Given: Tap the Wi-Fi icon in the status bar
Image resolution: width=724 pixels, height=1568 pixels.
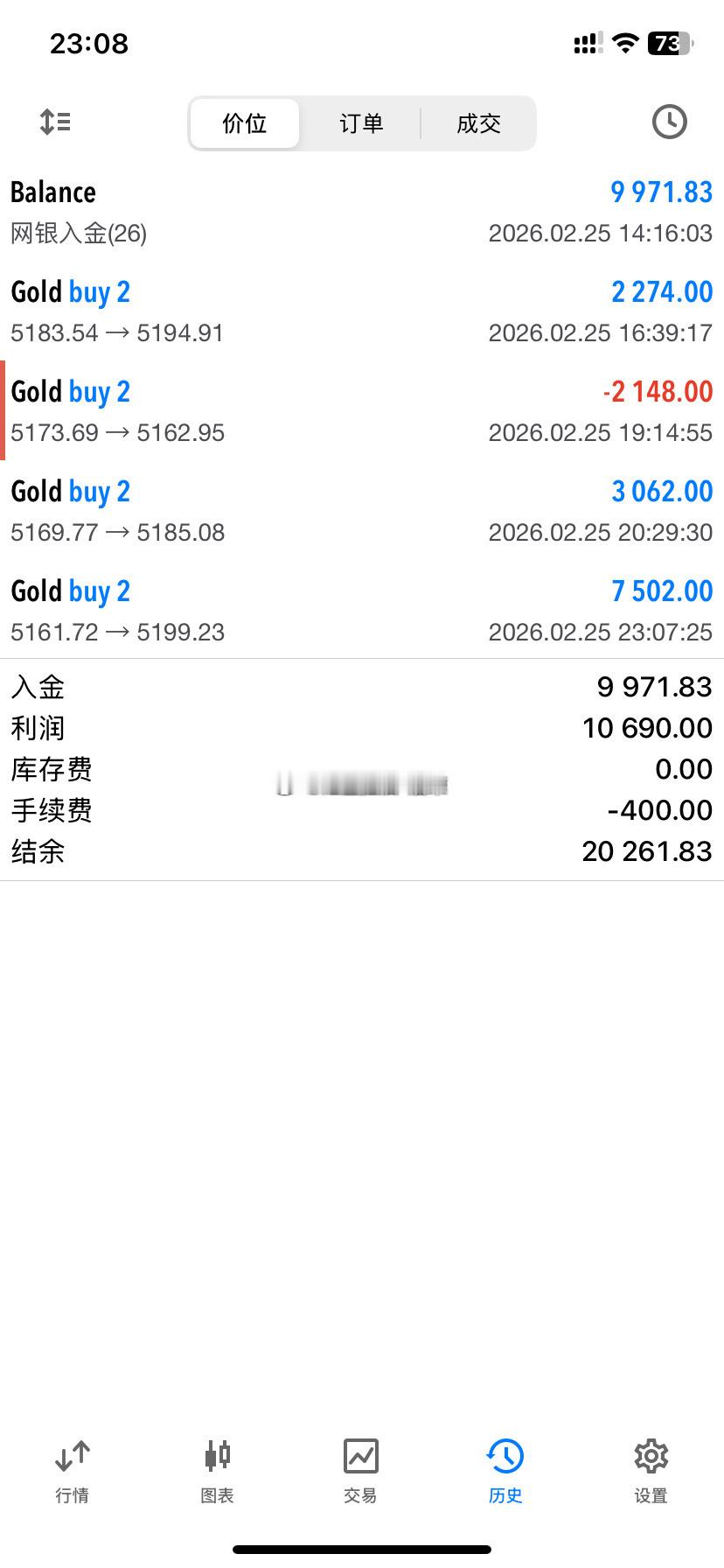Looking at the screenshot, I should (x=624, y=42).
